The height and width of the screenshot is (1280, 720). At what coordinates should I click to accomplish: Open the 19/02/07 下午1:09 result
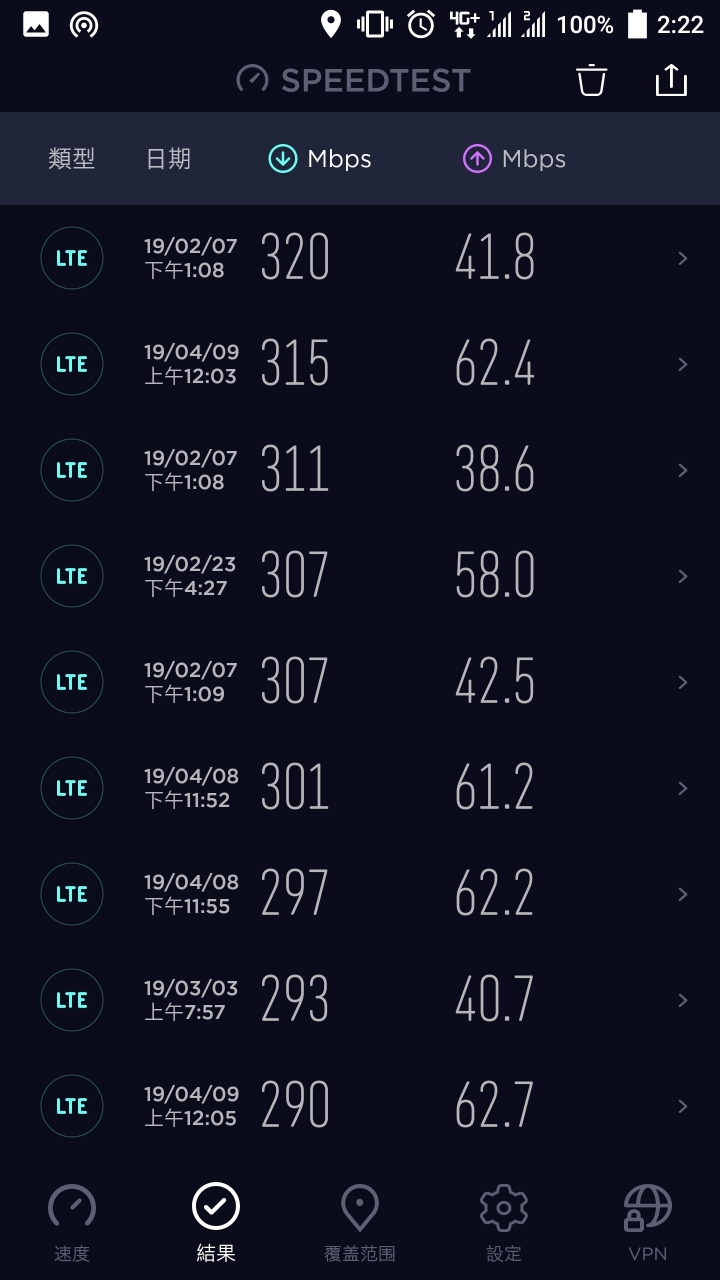tap(360, 682)
